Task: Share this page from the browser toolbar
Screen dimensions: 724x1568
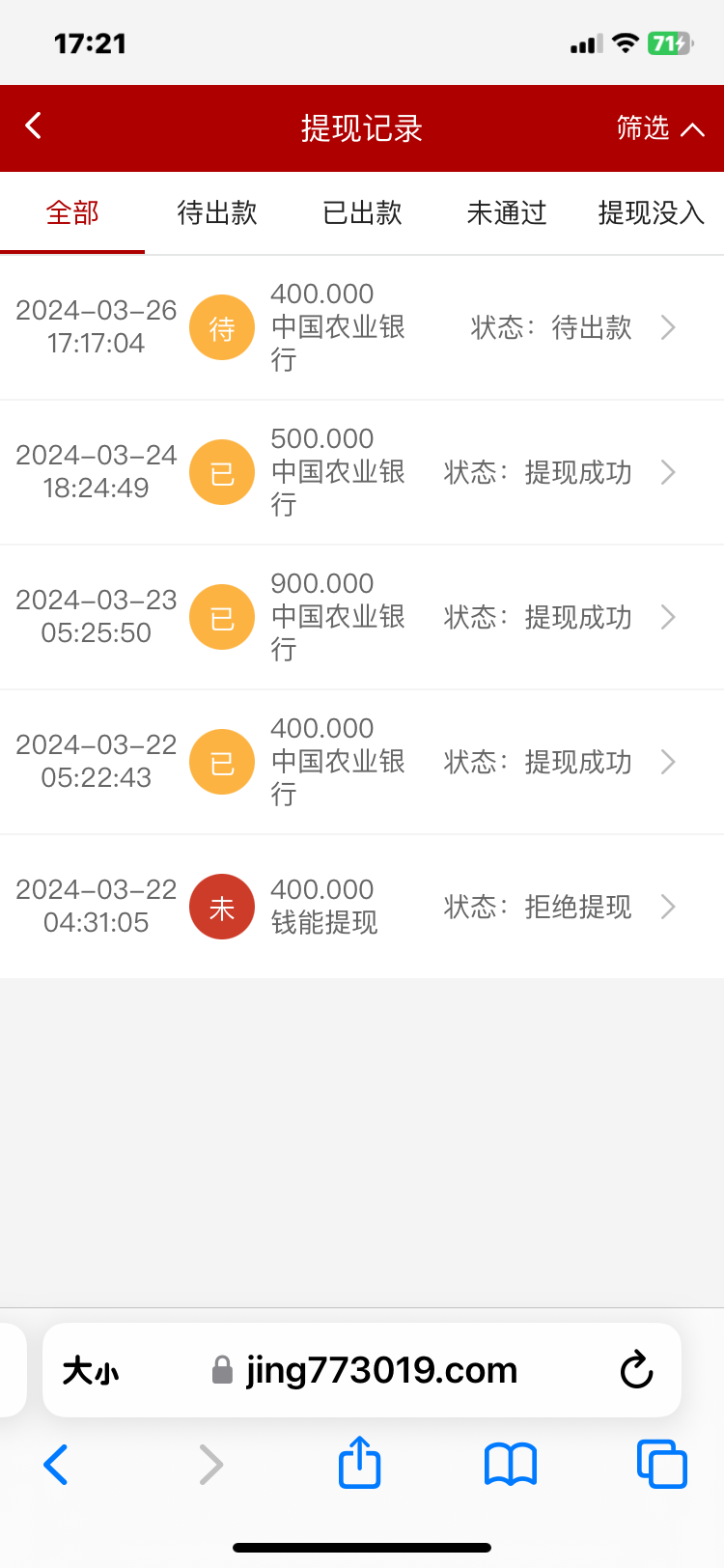Action: coord(360,1464)
